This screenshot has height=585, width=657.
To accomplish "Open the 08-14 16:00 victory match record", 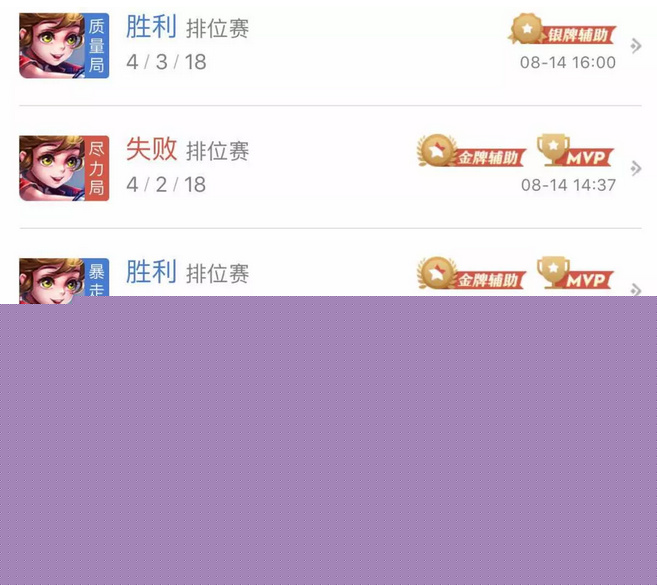I will [x=330, y=46].
